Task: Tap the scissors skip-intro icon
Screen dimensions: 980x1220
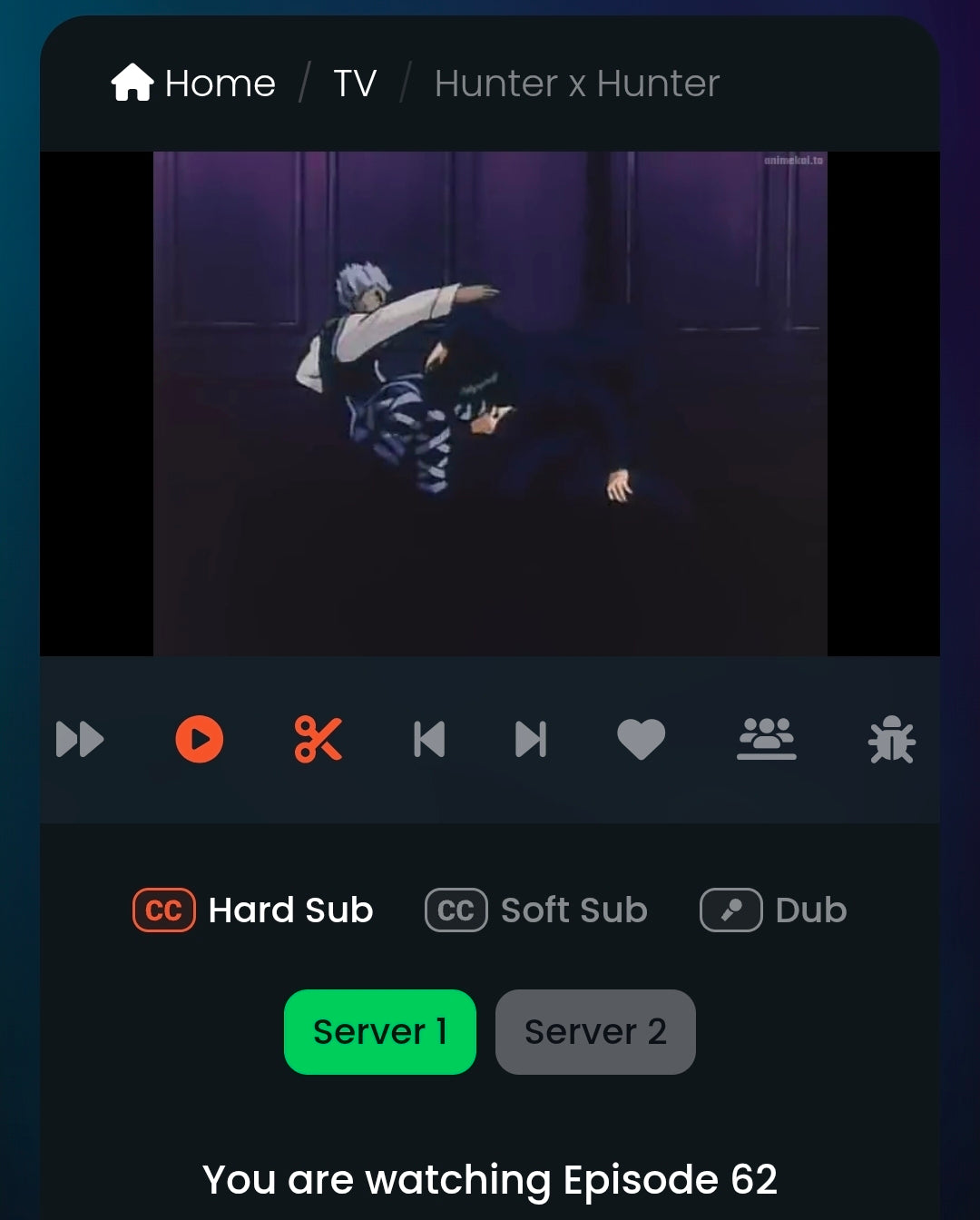Action: click(x=318, y=739)
